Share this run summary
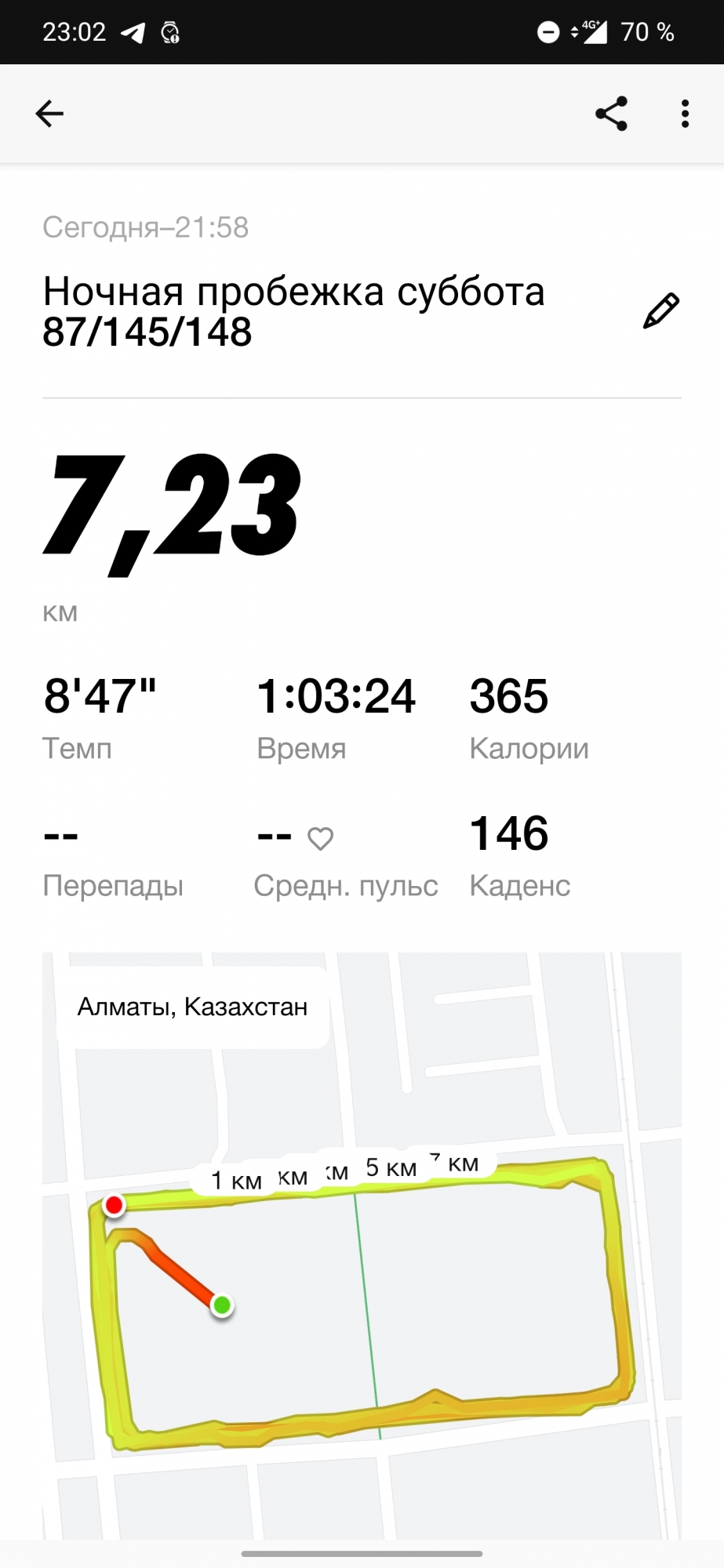Image resolution: width=724 pixels, height=1568 pixels. point(611,114)
